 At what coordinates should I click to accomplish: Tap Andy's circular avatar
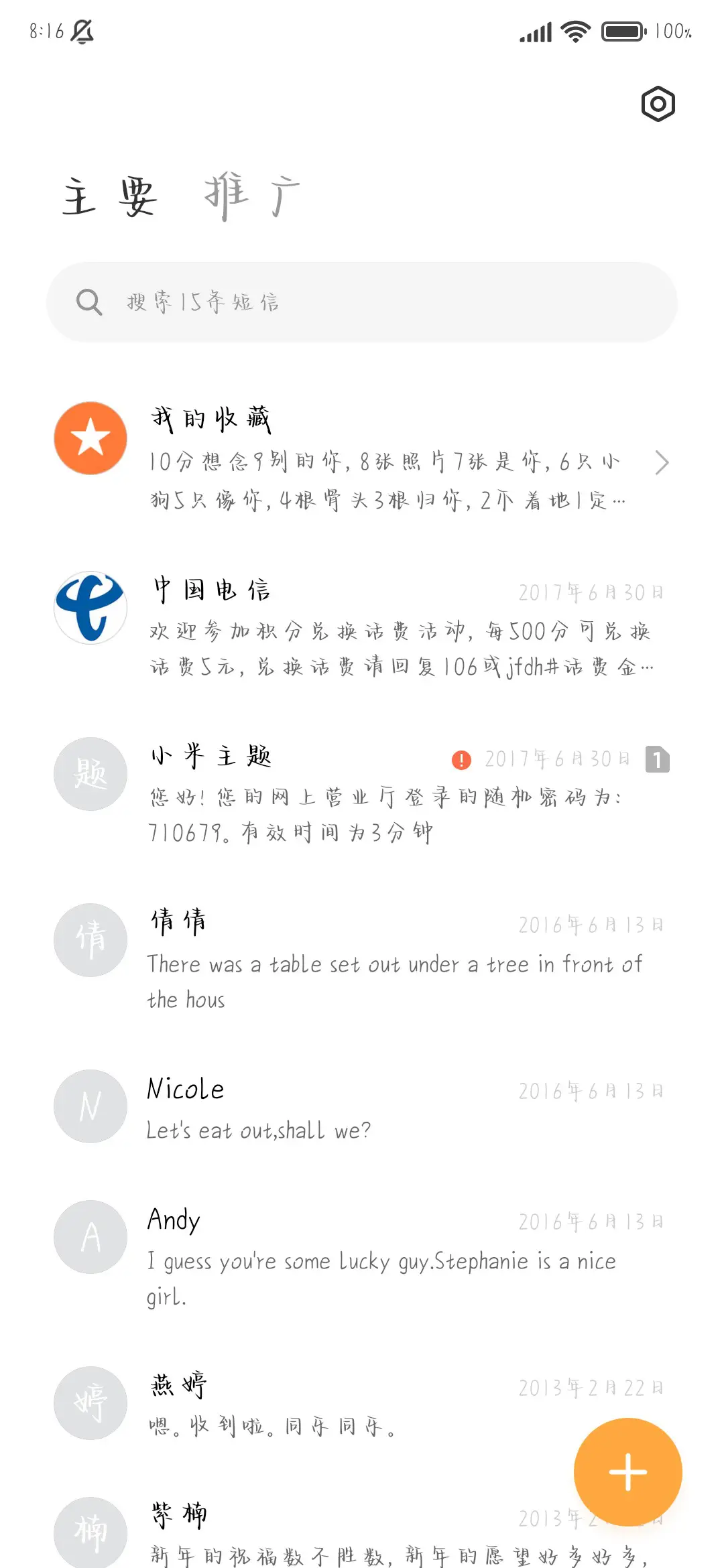point(90,1238)
